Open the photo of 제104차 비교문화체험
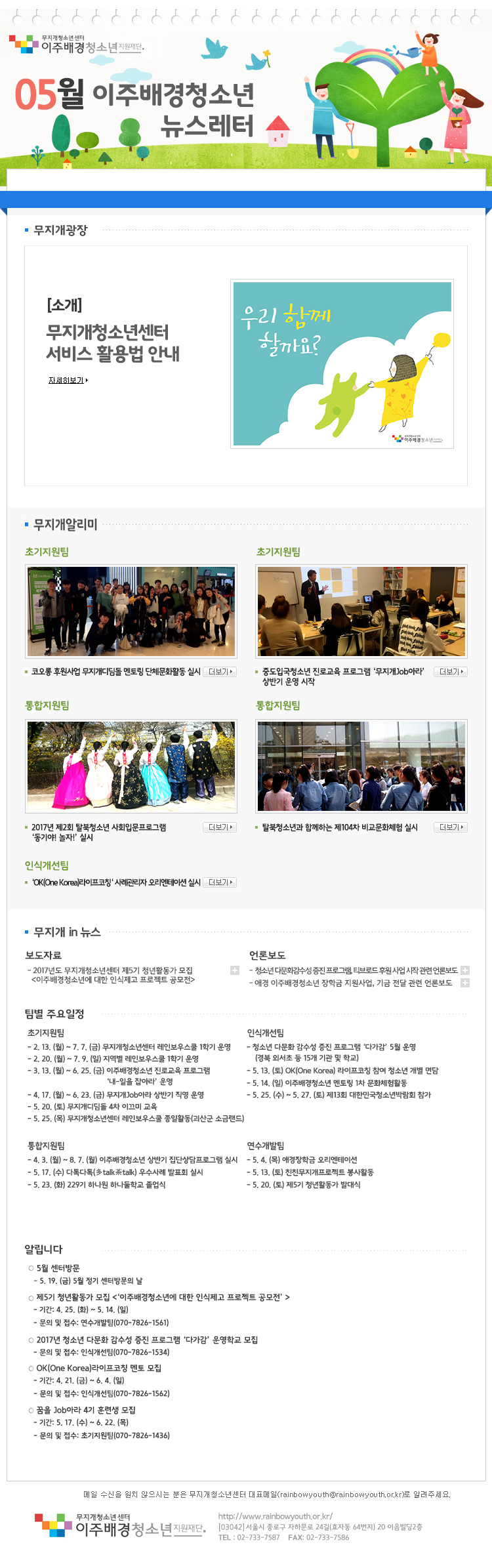 [361, 766]
